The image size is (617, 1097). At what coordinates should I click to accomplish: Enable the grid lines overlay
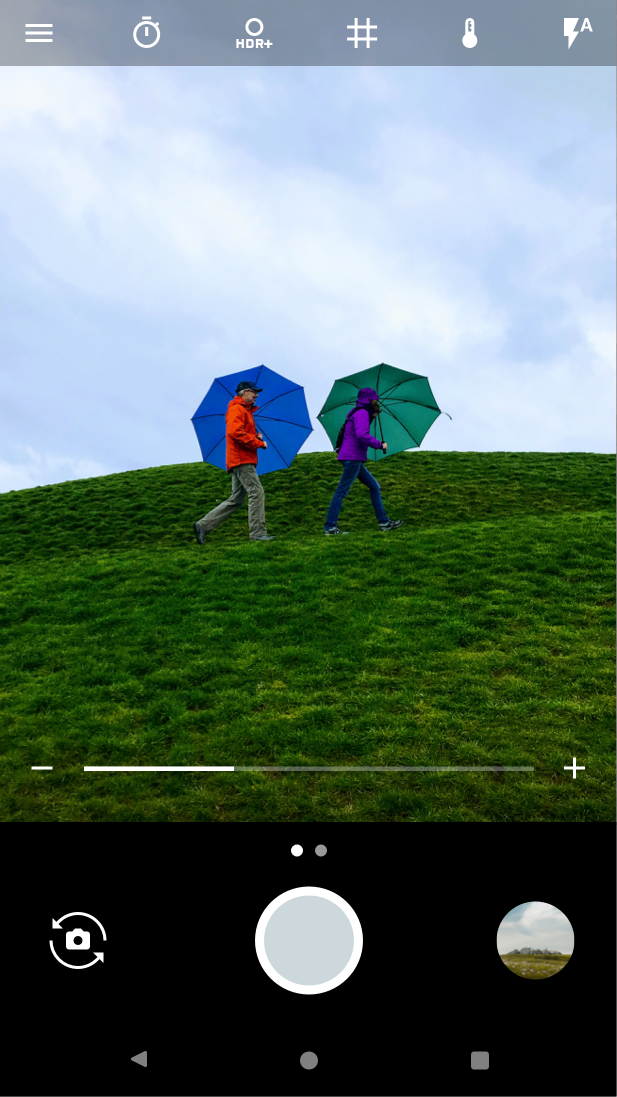[x=362, y=33]
